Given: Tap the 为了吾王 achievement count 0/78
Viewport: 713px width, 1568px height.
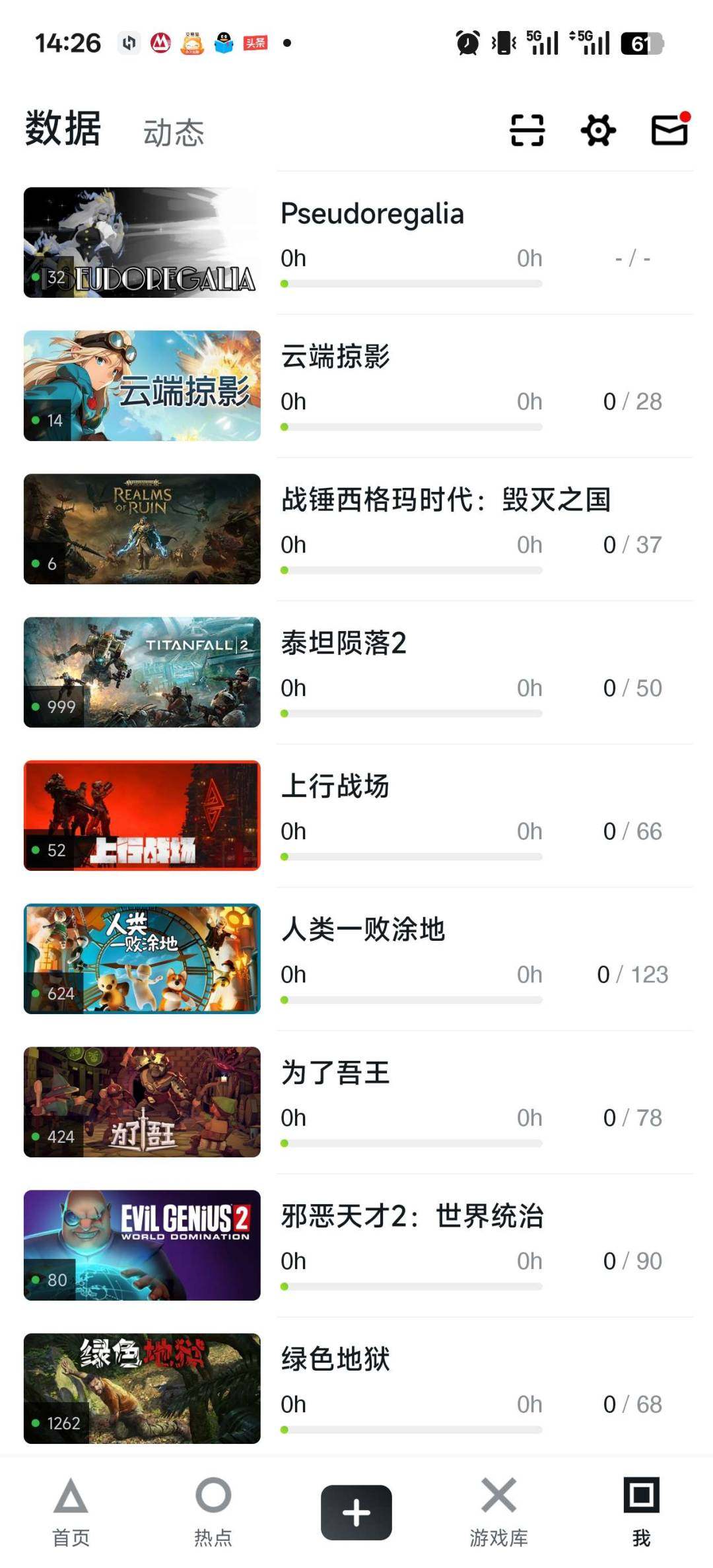Looking at the screenshot, I should click(x=632, y=1118).
